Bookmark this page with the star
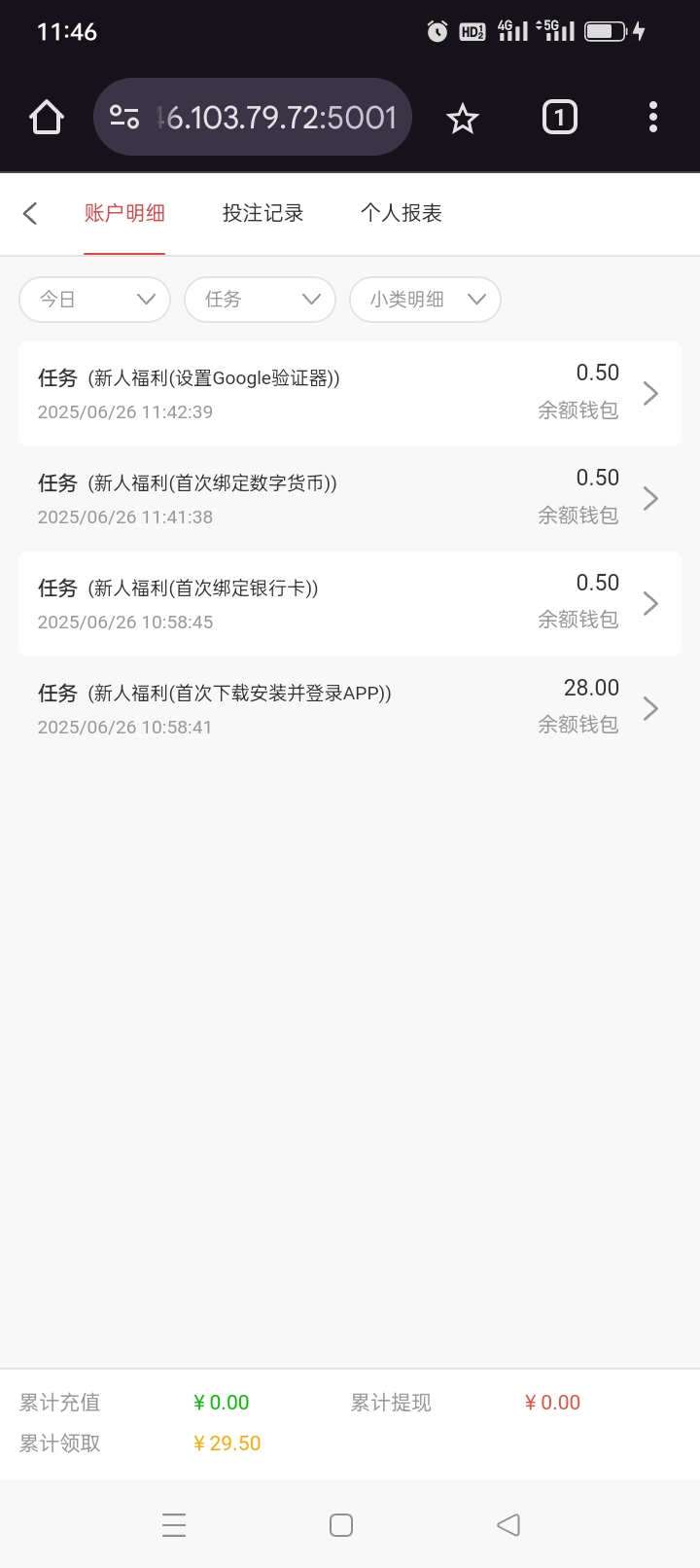 [463, 119]
